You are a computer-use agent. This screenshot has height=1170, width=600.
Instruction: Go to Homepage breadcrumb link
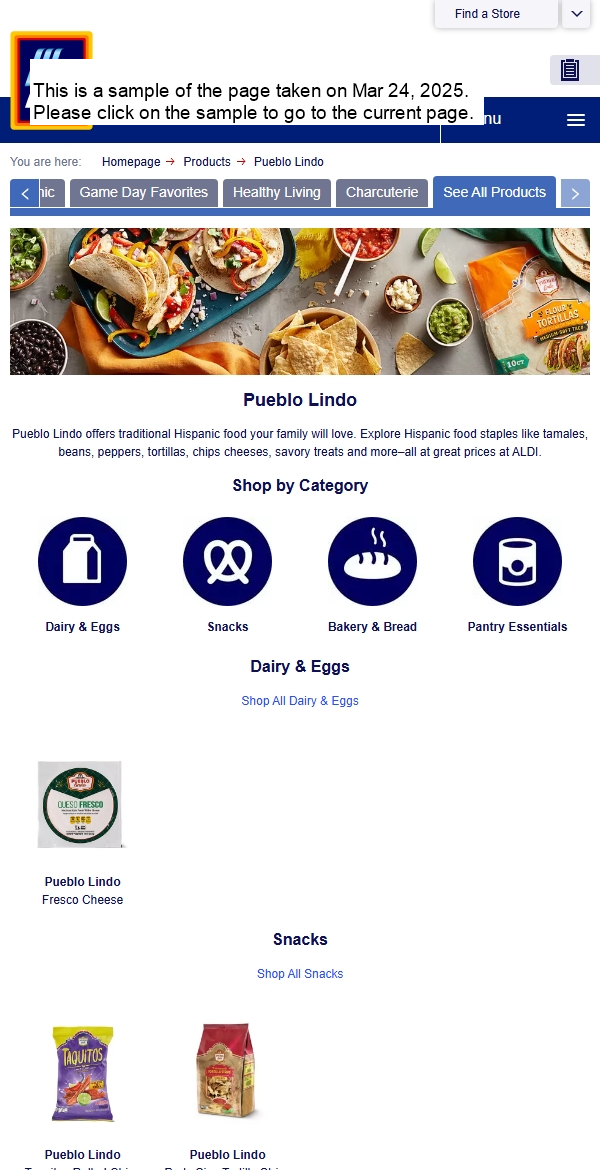[131, 162]
